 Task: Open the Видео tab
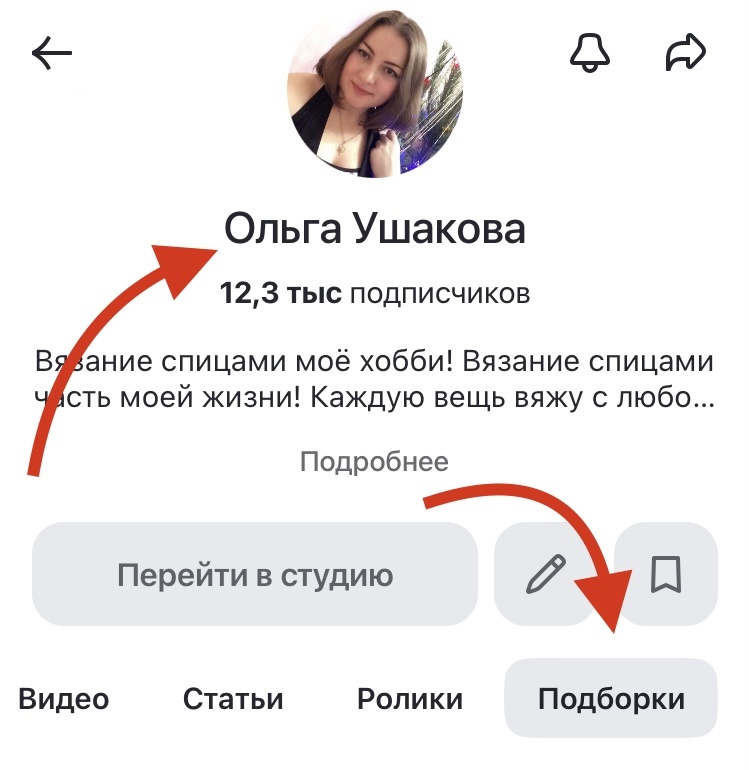[x=67, y=698]
